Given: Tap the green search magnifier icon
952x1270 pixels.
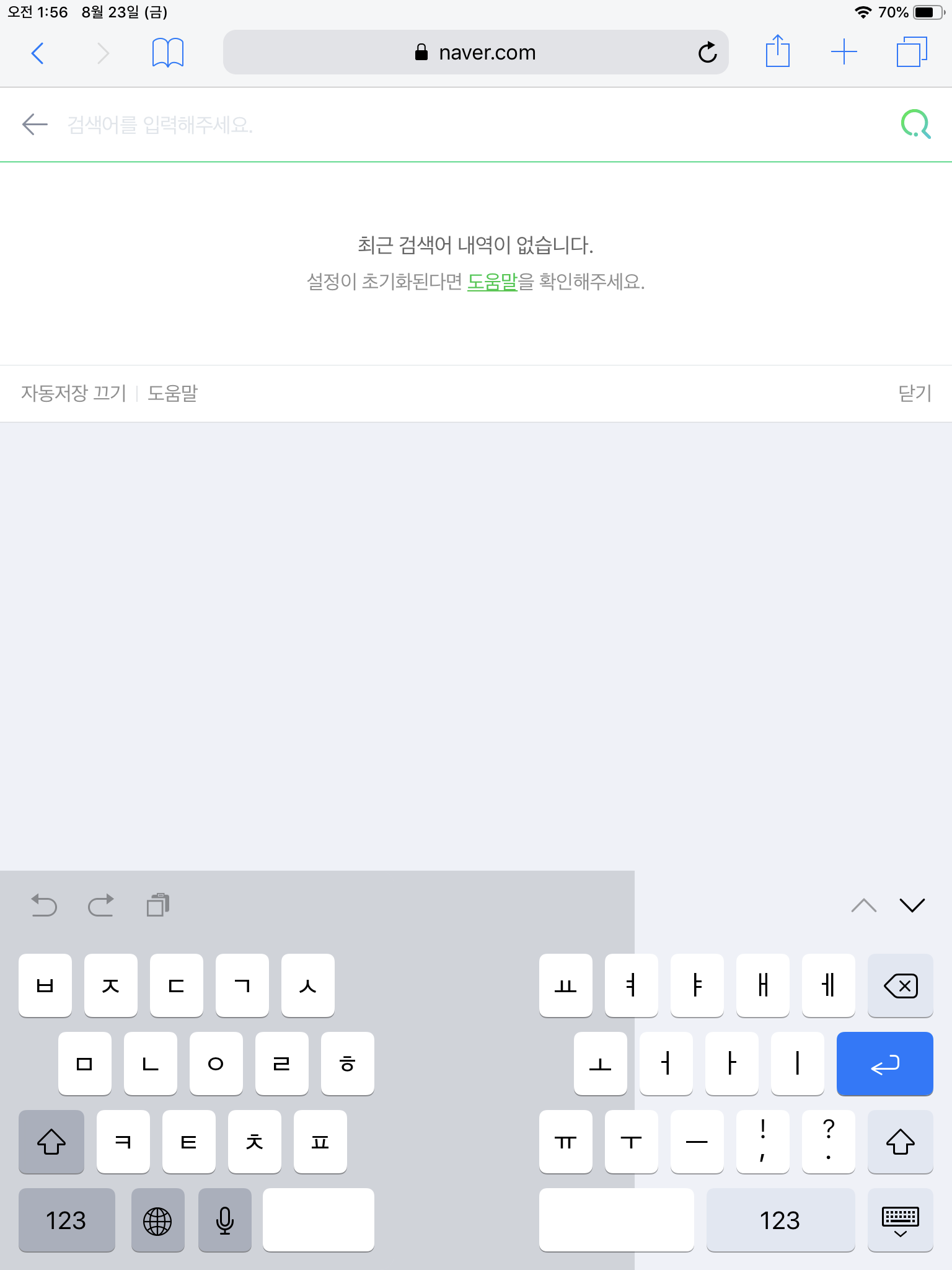Looking at the screenshot, I should 915,124.
